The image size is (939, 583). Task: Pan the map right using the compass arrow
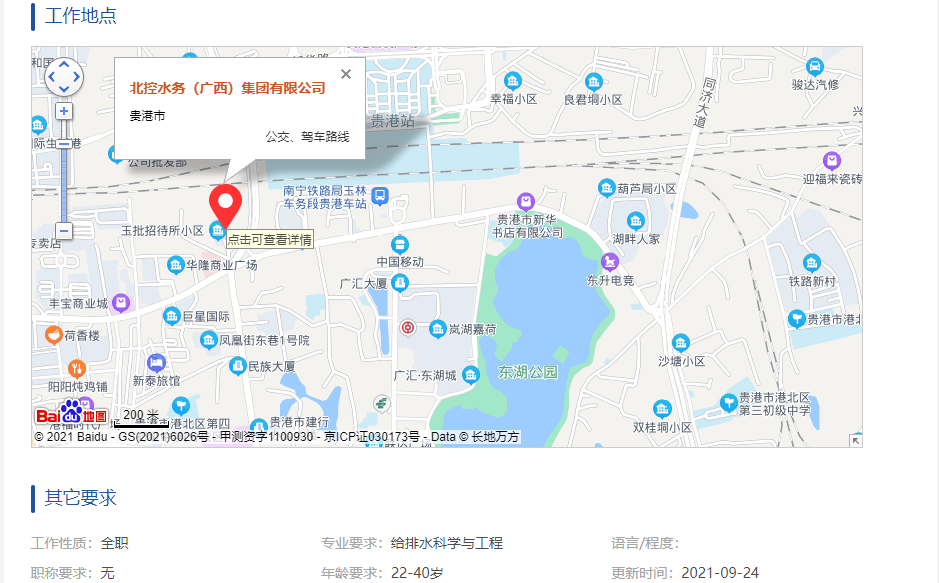pyautogui.click(x=77, y=77)
